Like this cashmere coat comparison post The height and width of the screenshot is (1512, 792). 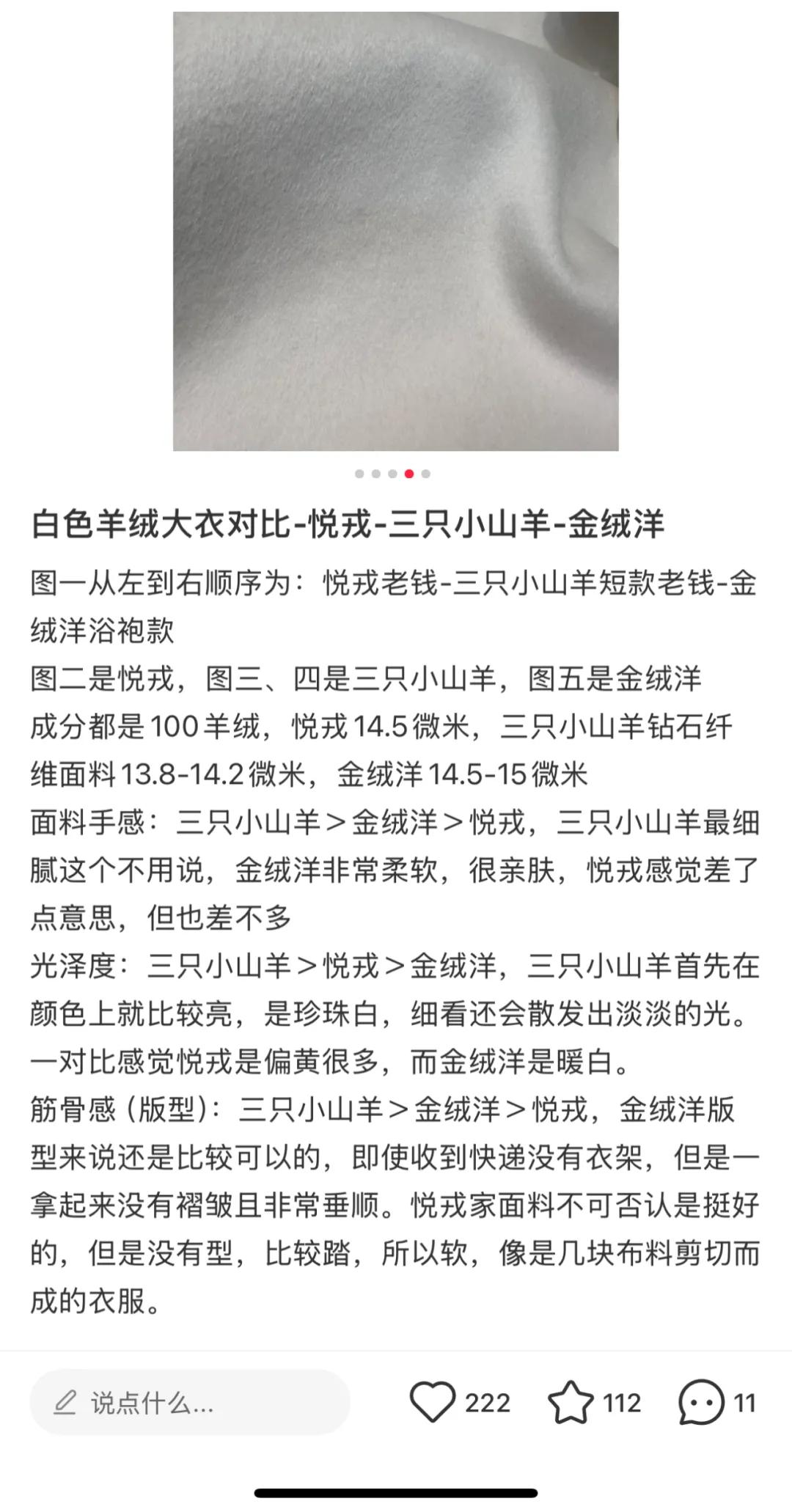click(433, 1402)
